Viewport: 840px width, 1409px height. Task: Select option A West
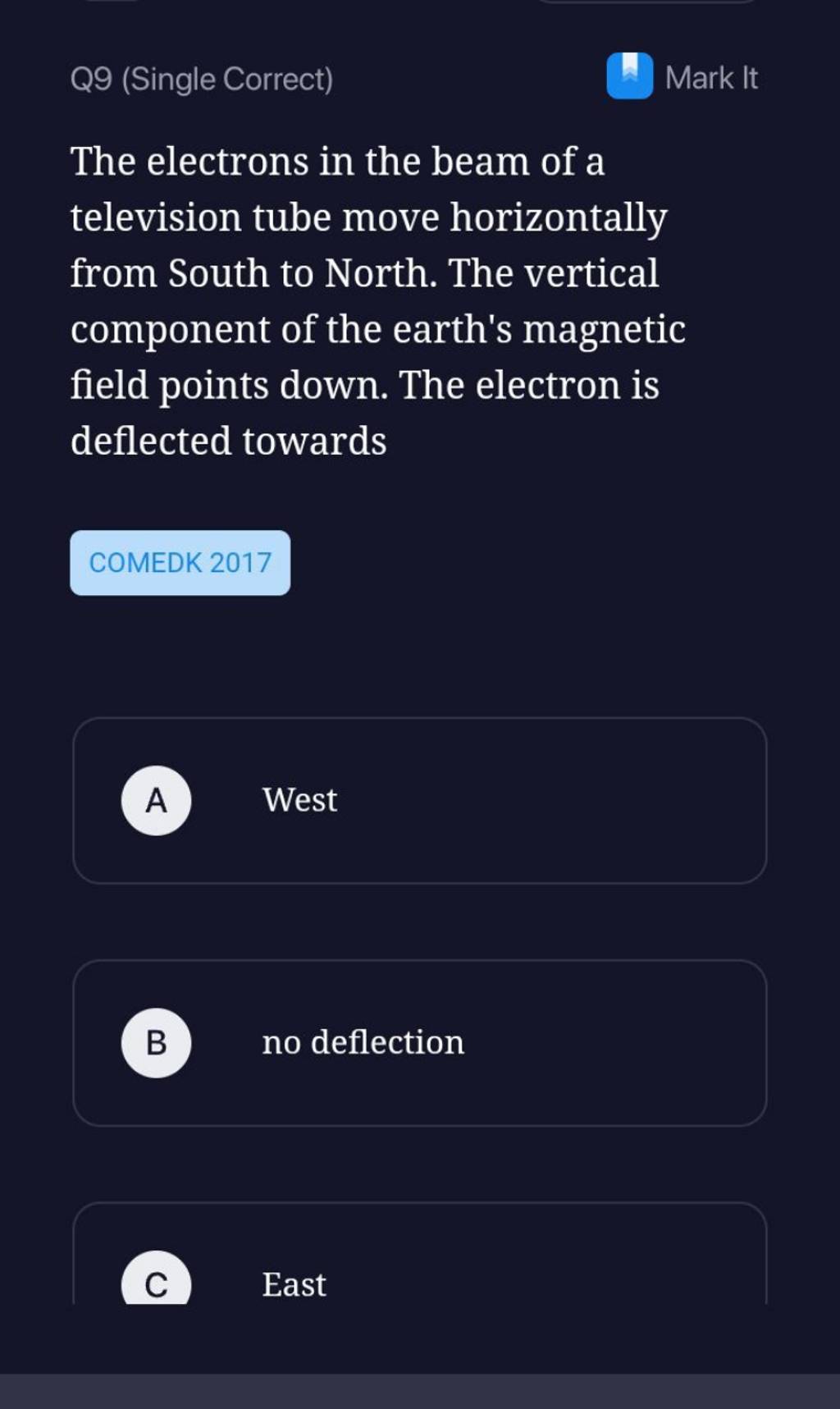[x=419, y=800]
